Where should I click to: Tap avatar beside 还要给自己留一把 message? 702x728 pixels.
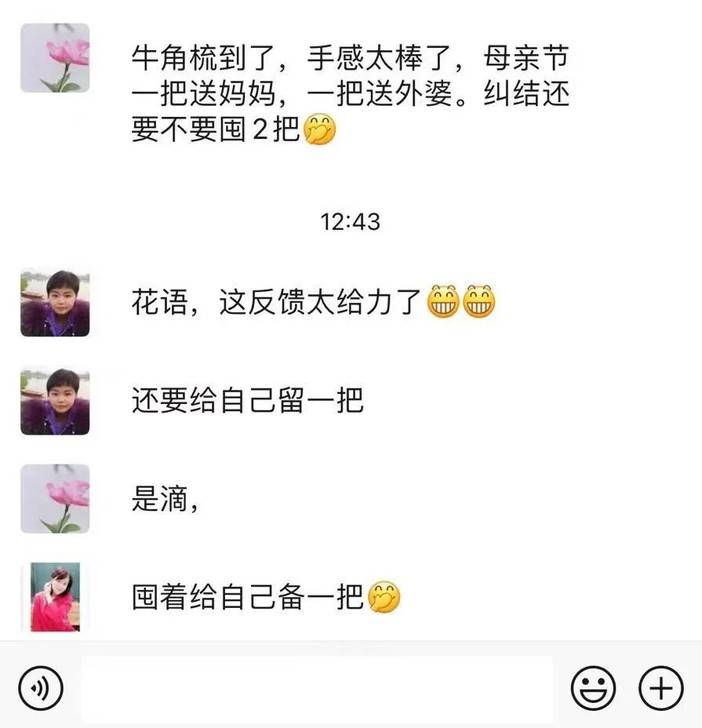pyautogui.click(x=55, y=401)
